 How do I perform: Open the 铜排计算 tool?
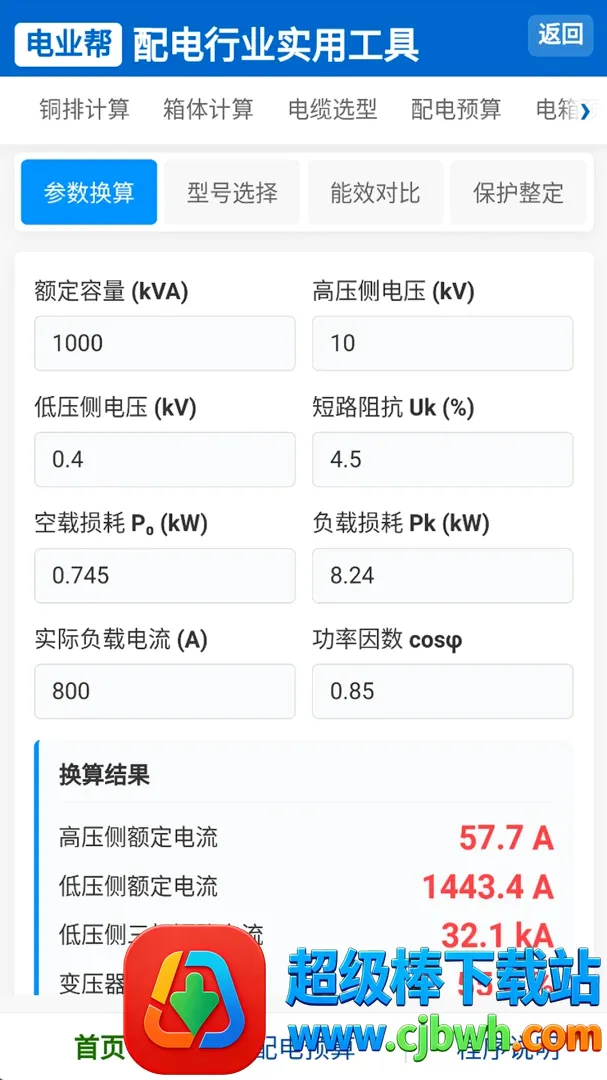tap(84, 110)
